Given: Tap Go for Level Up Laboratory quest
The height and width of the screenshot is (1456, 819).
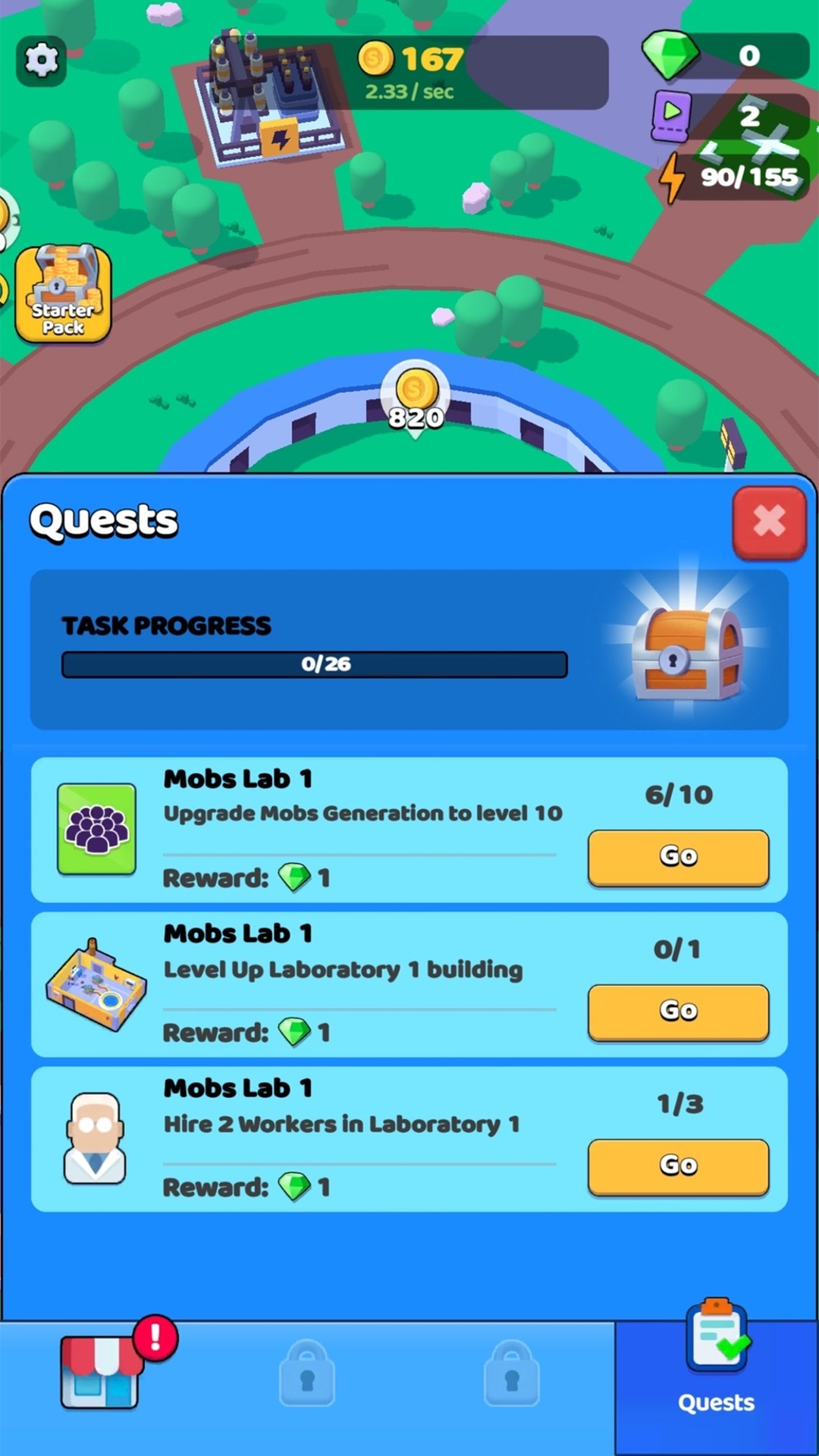Looking at the screenshot, I should pyautogui.click(x=678, y=1012).
